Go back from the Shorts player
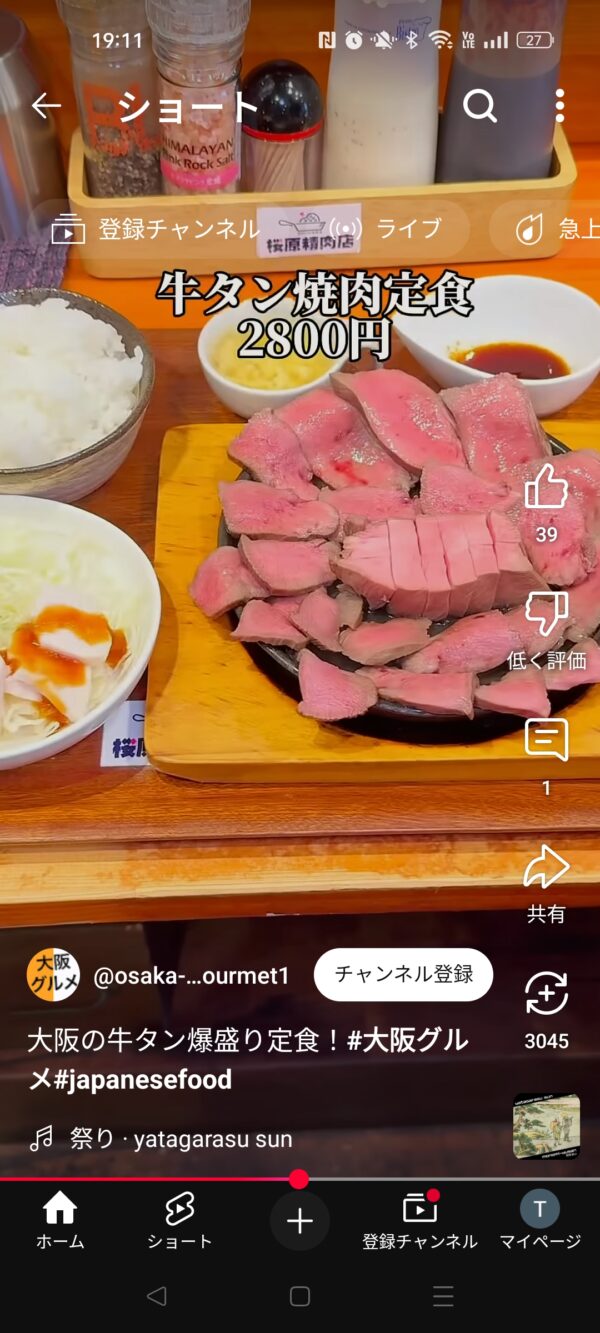600x1333 pixels. [x=46, y=106]
